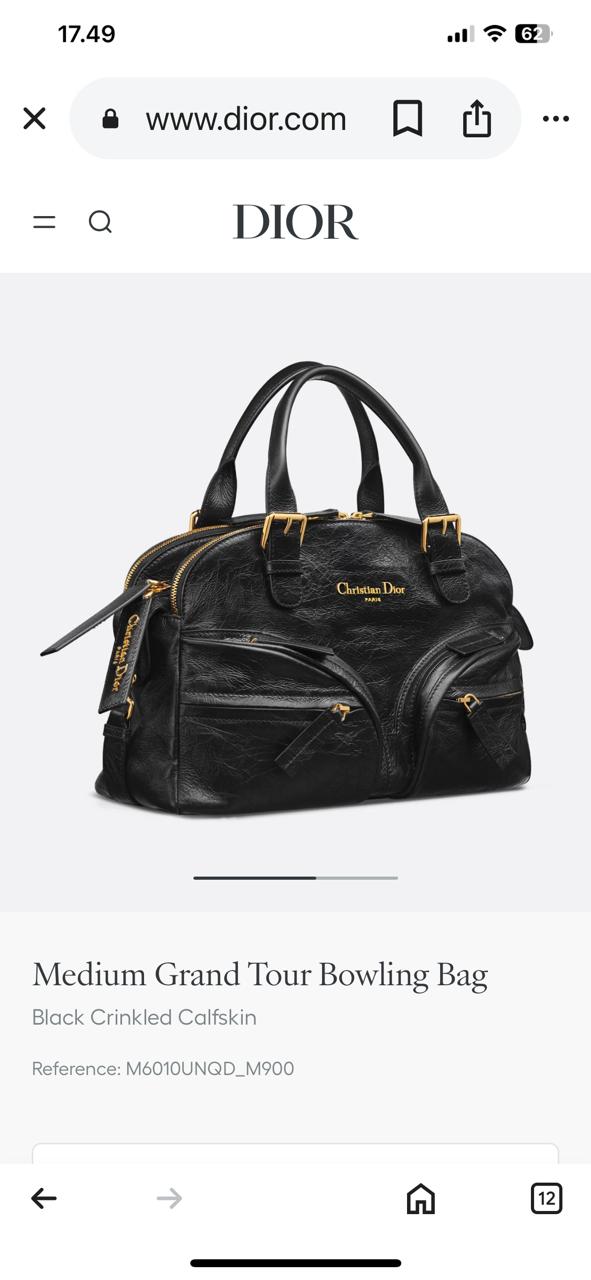The image size is (591, 1280).
Task: Search the Dior site with the magnifier
Action: (x=100, y=221)
